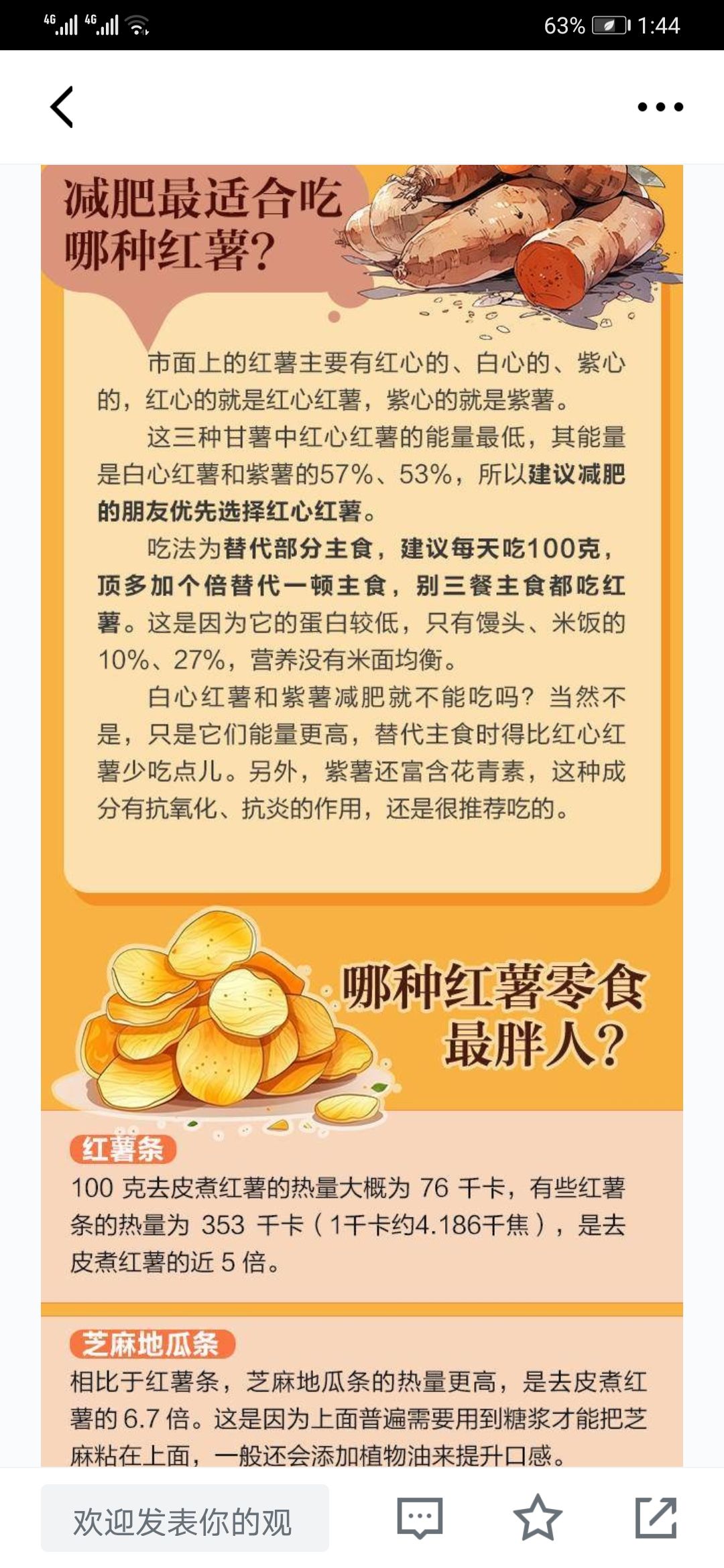
Task: Tap the comment input box
Action: click(185, 1518)
